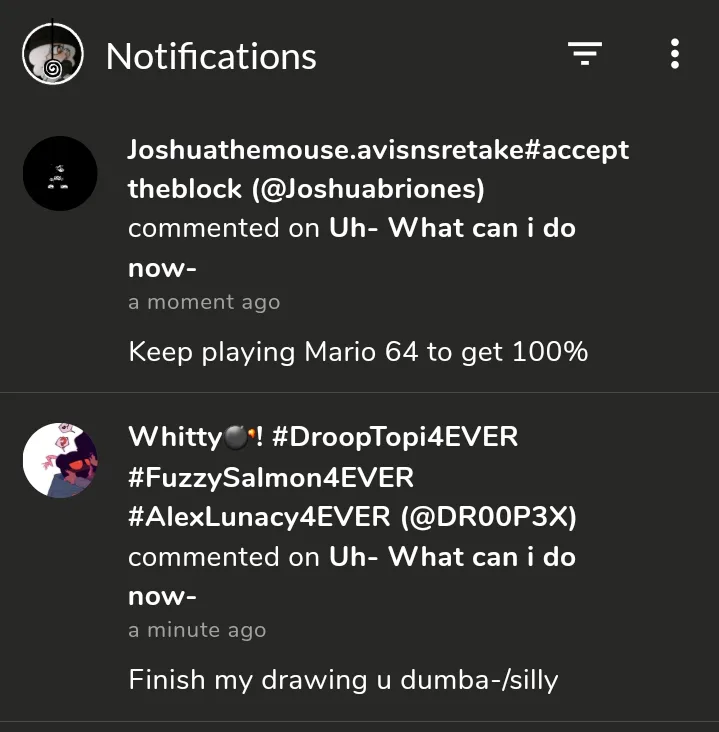View Joshuabriones' profile picture

click(60, 173)
